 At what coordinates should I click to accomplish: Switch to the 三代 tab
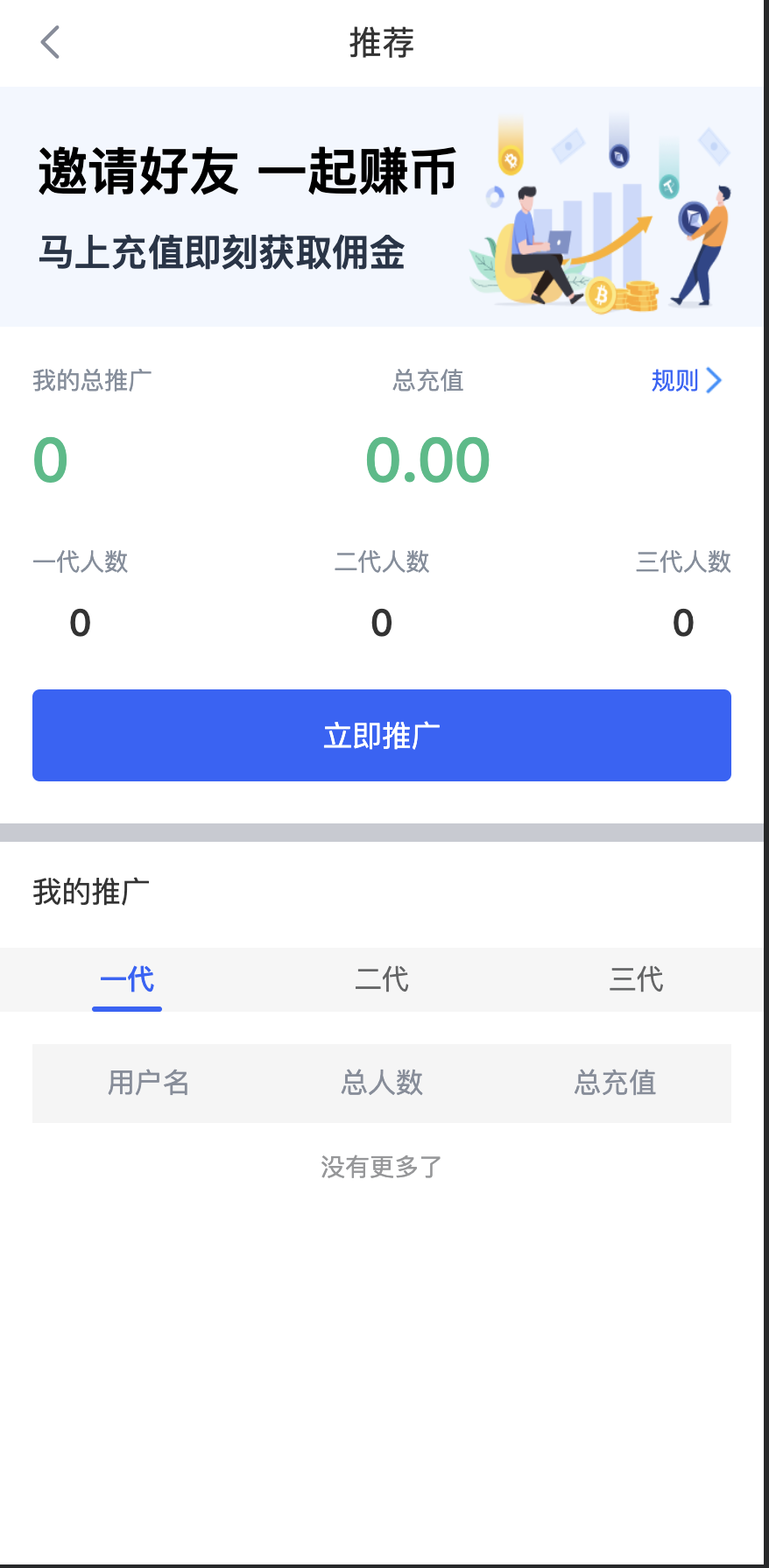point(637,979)
